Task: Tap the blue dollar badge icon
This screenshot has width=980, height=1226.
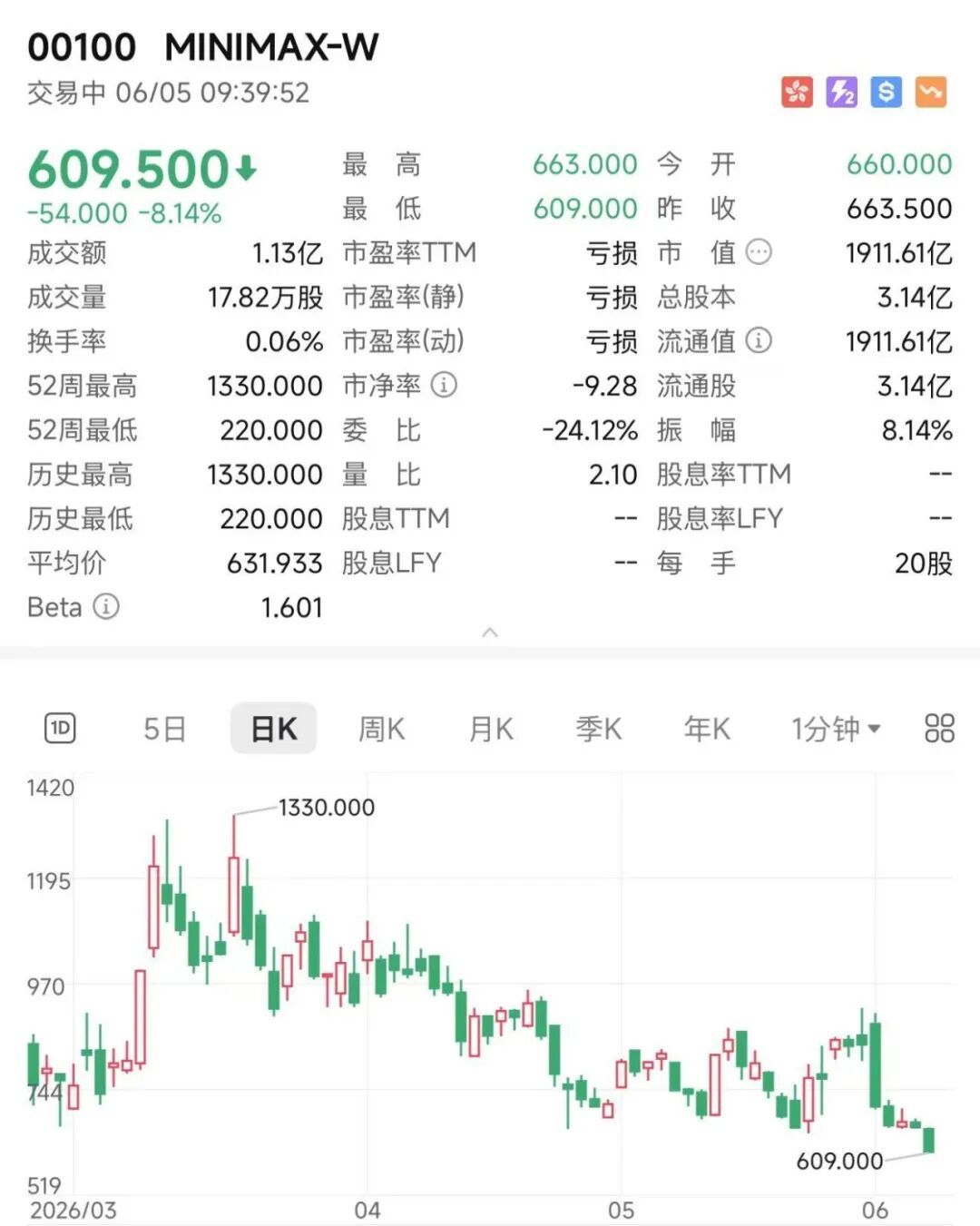Action: point(887,92)
